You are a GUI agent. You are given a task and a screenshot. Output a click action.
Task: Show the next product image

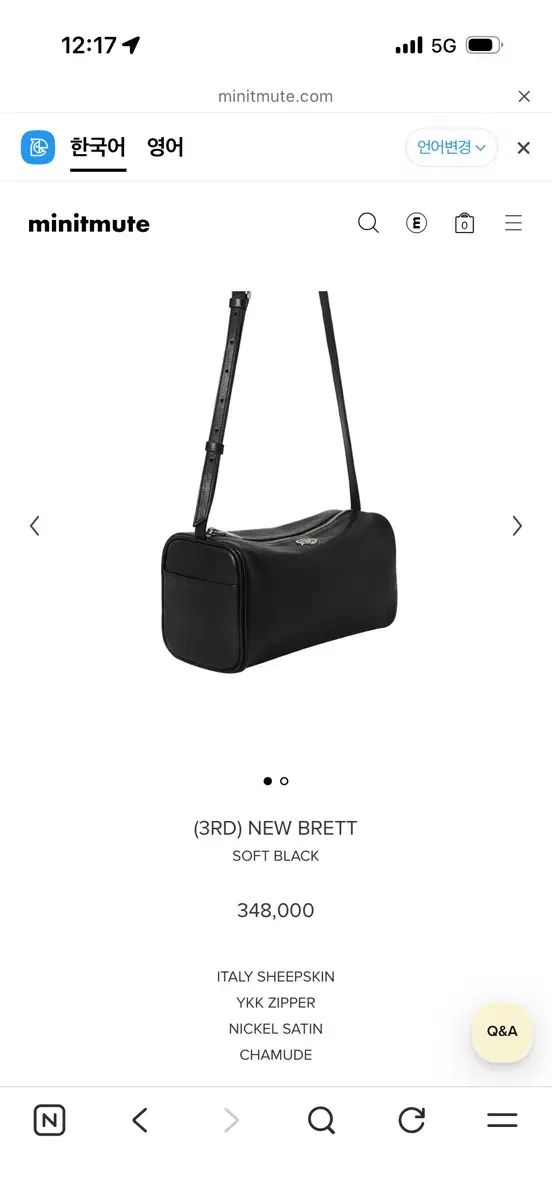point(517,525)
